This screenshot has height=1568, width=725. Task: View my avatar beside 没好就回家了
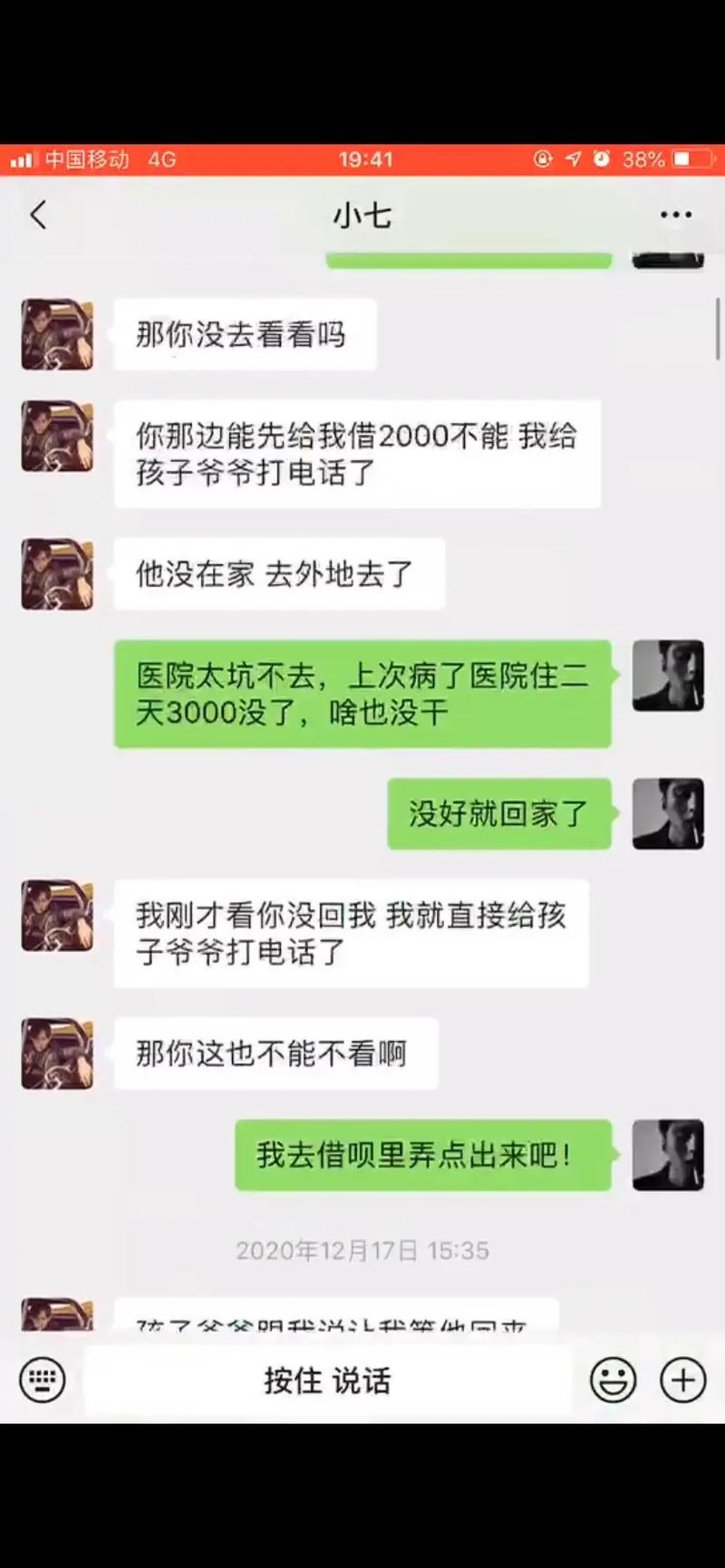668,813
